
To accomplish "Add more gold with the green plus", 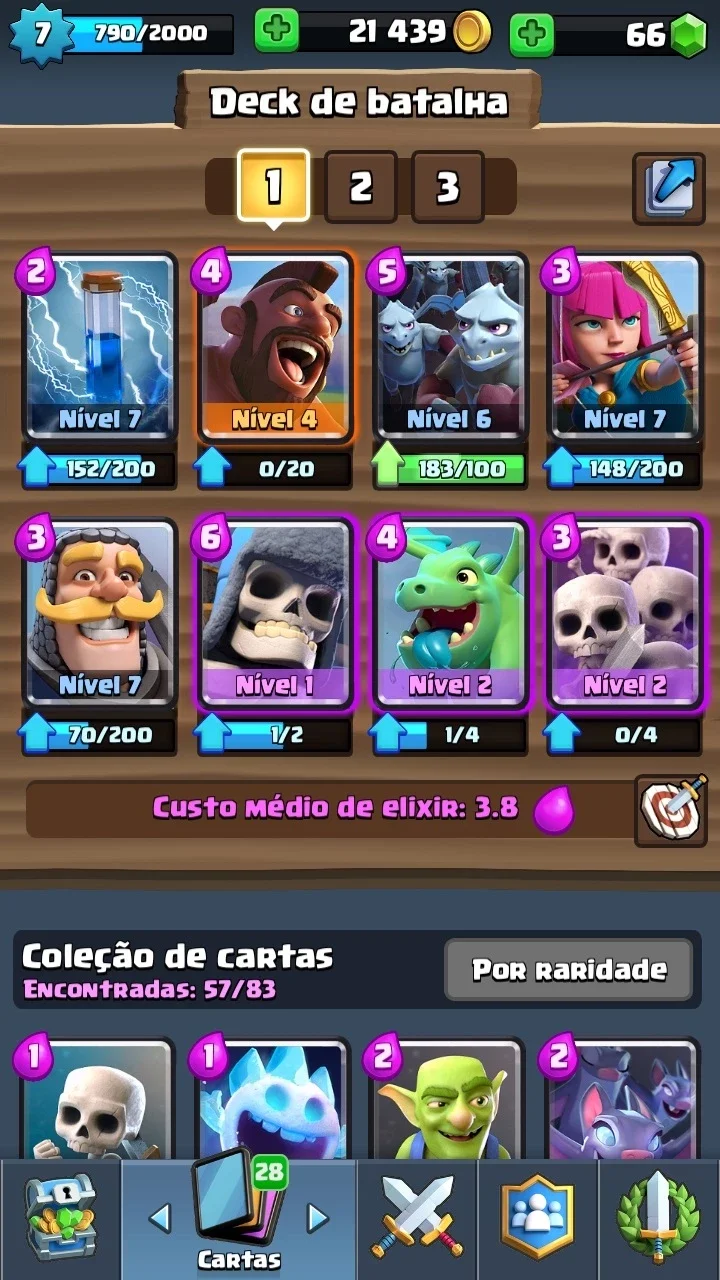I will pyautogui.click(x=276, y=32).
